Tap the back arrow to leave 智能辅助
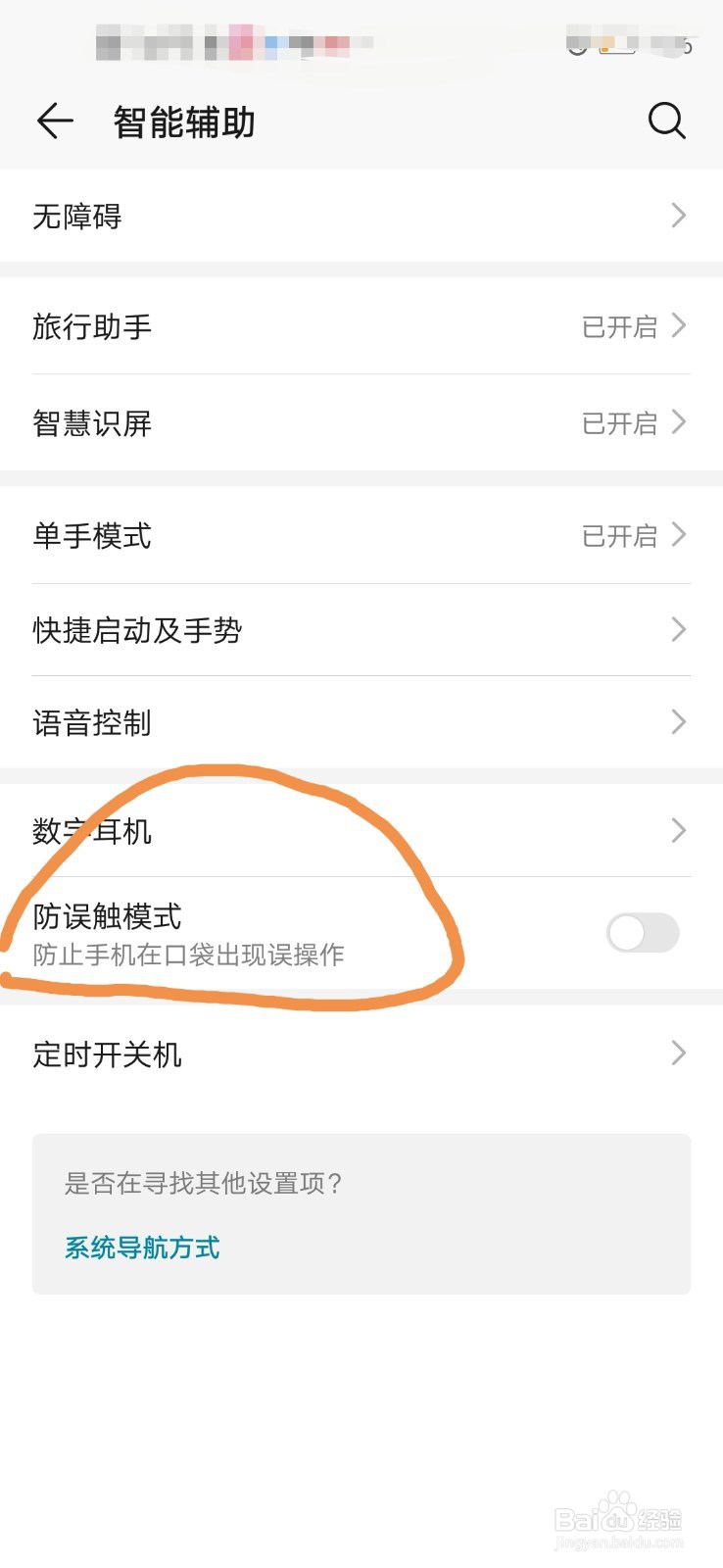This screenshot has height=1568, width=723. tap(54, 121)
